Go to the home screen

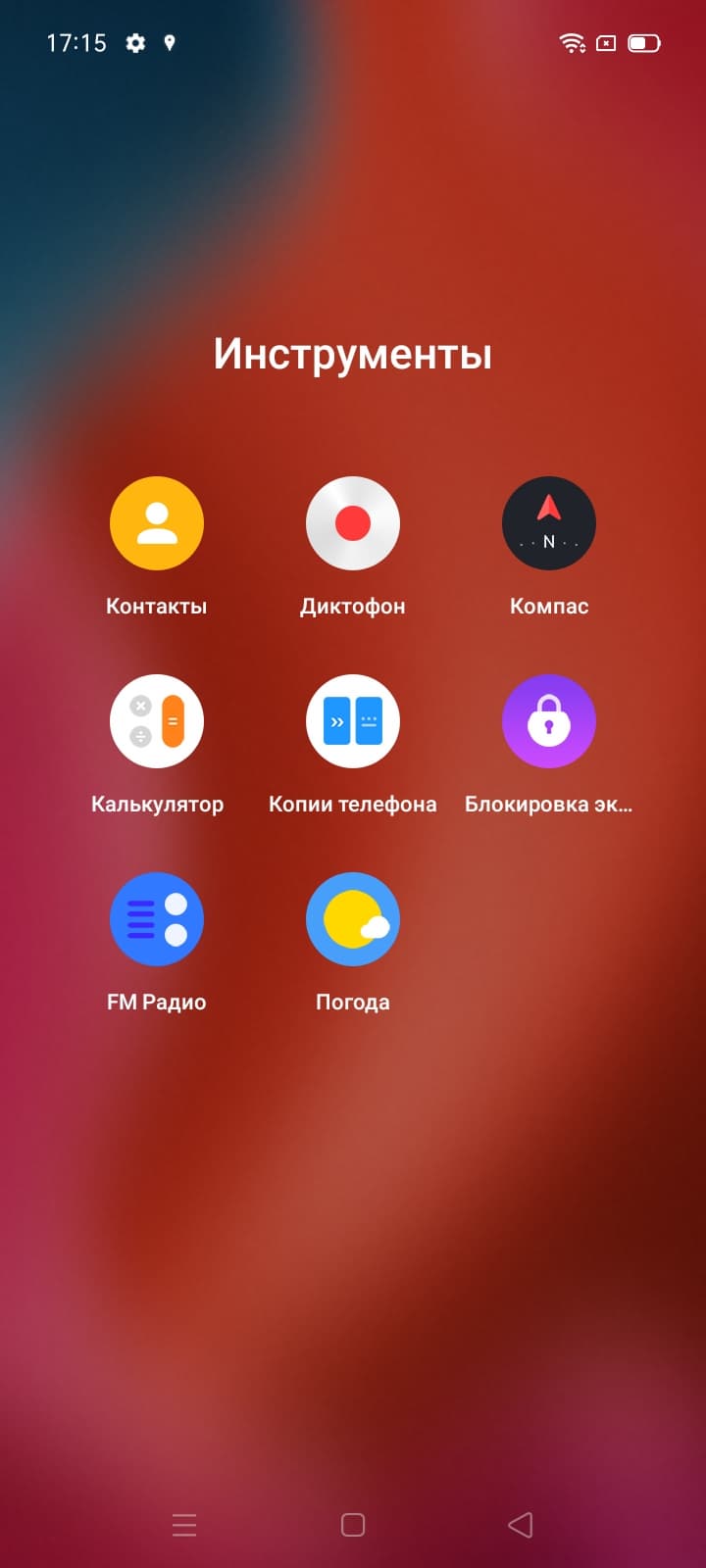pos(353,1524)
